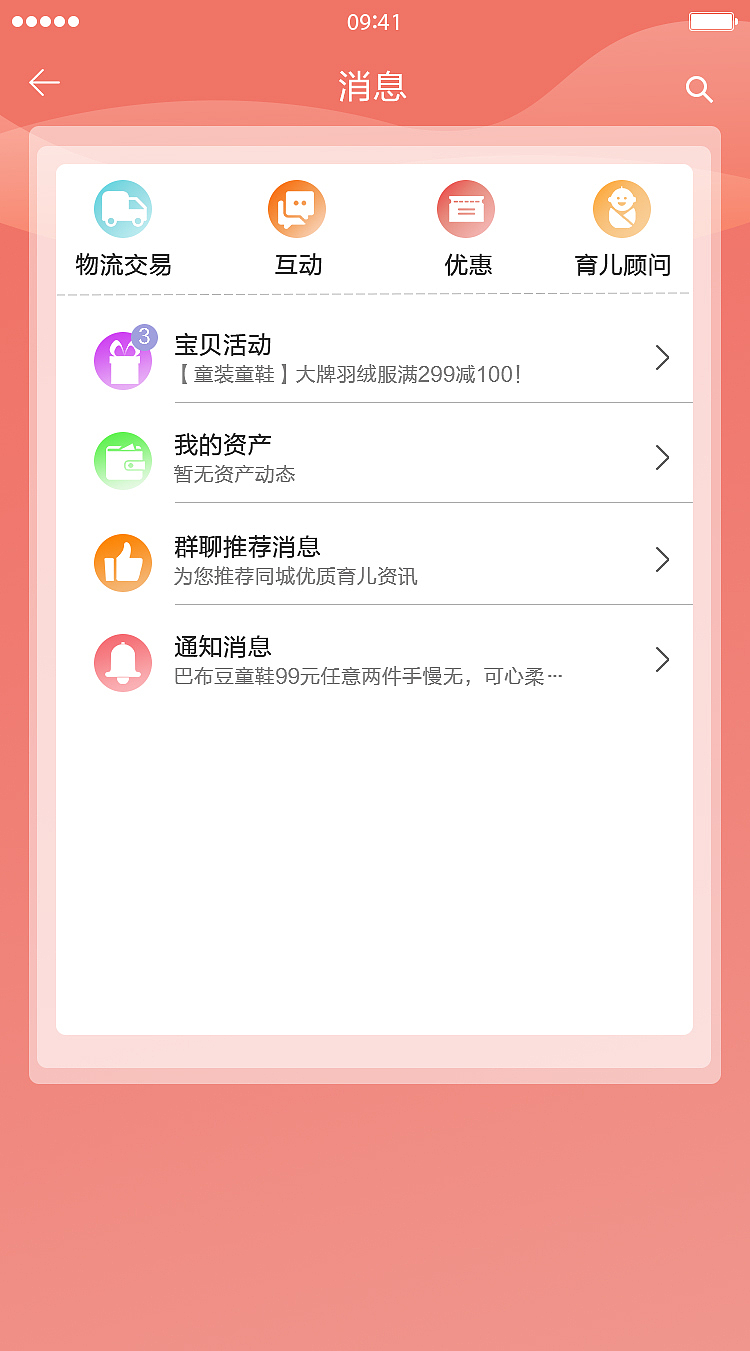Viewport: 750px width, 1351px height.
Task: Expand the 宝贝活动 row chevron
Action: pyautogui.click(x=662, y=357)
